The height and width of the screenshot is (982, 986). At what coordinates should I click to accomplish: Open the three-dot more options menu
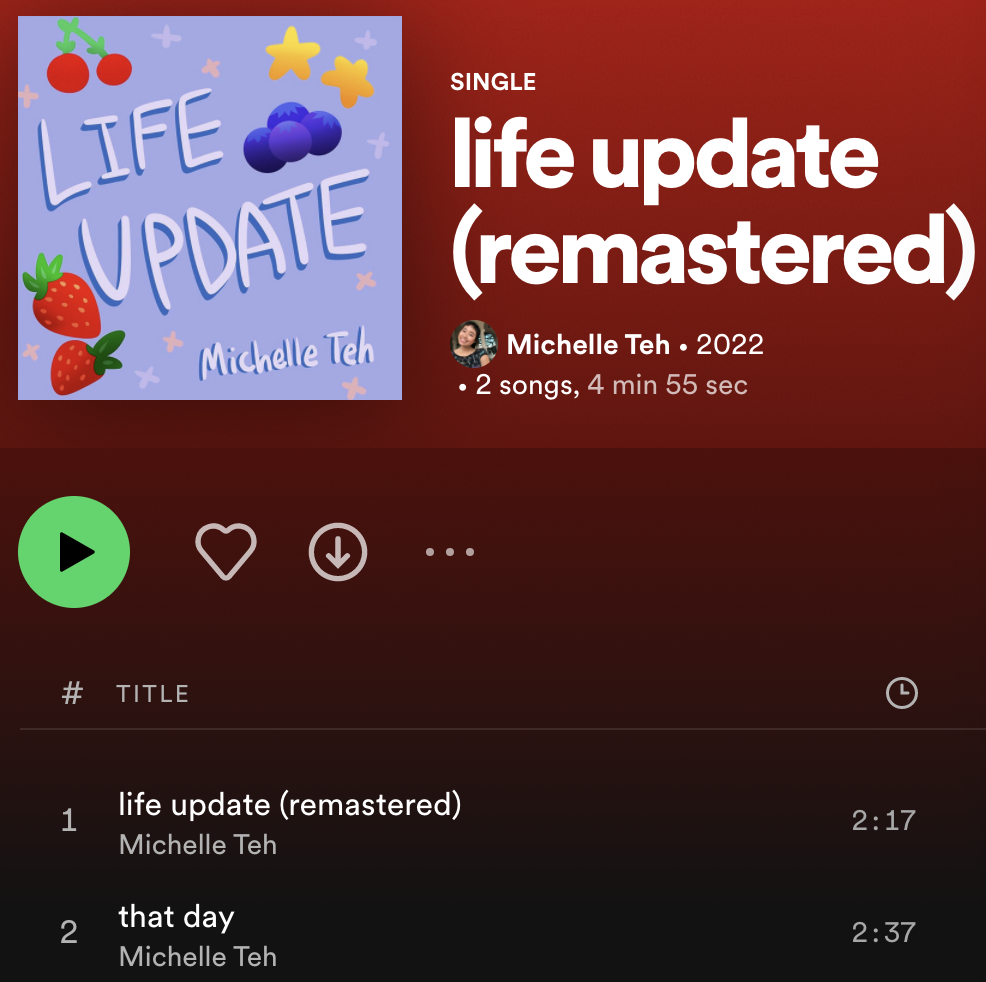449,552
